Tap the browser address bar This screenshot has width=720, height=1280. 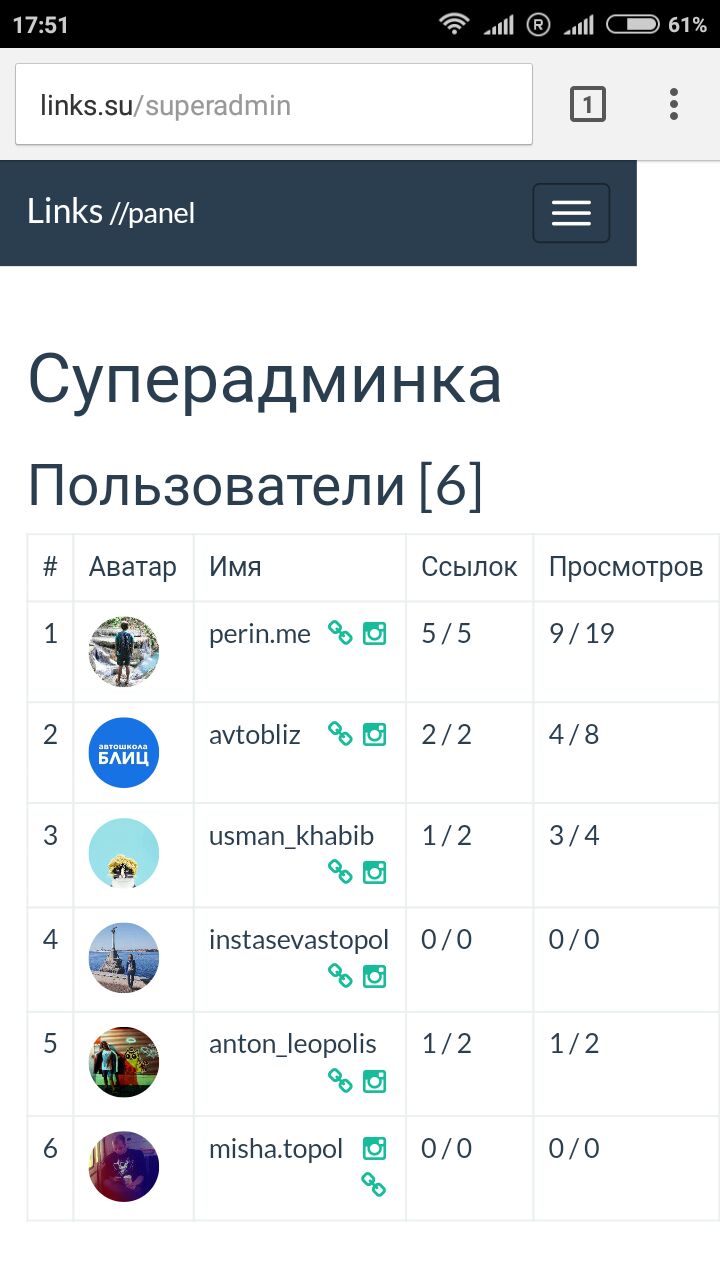click(x=273, y=105)
